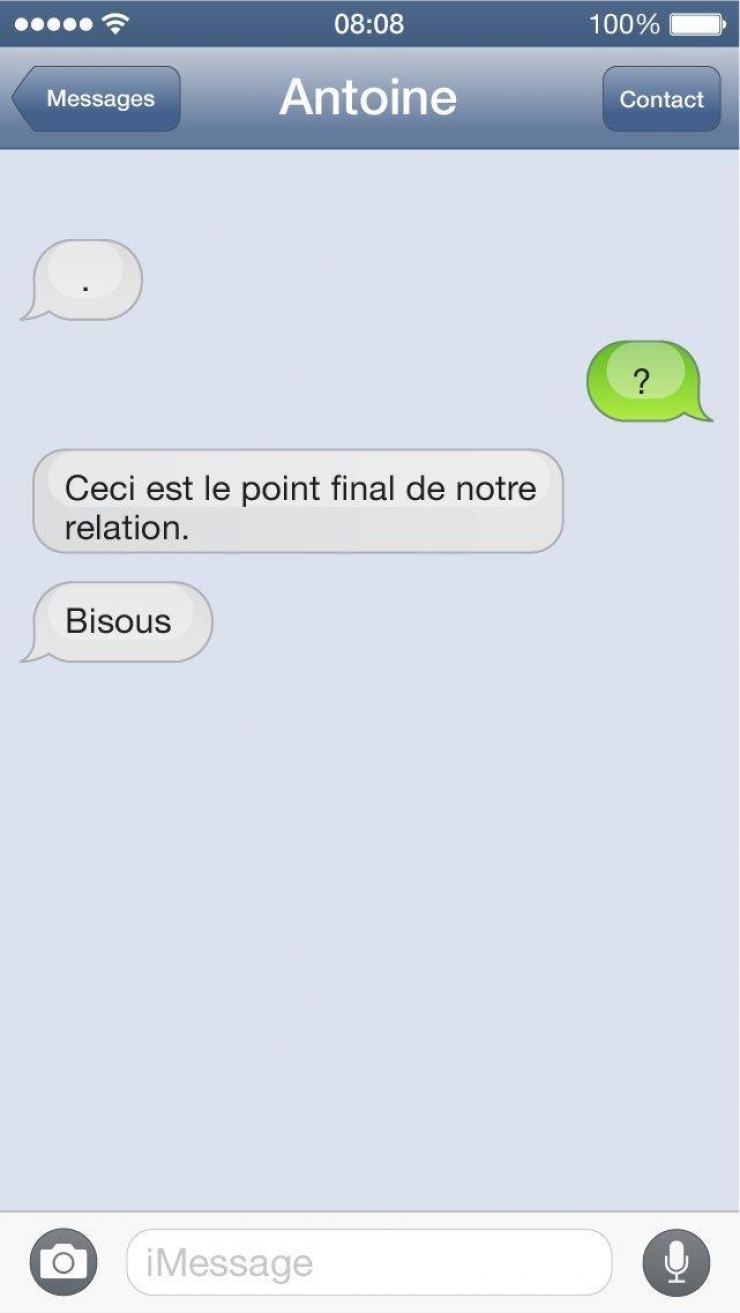Image resolution: width=740 pixels, height=1313 pixels.
Task: Tap the microphone icon for voice dictation
Action: tap(678, 1262)
